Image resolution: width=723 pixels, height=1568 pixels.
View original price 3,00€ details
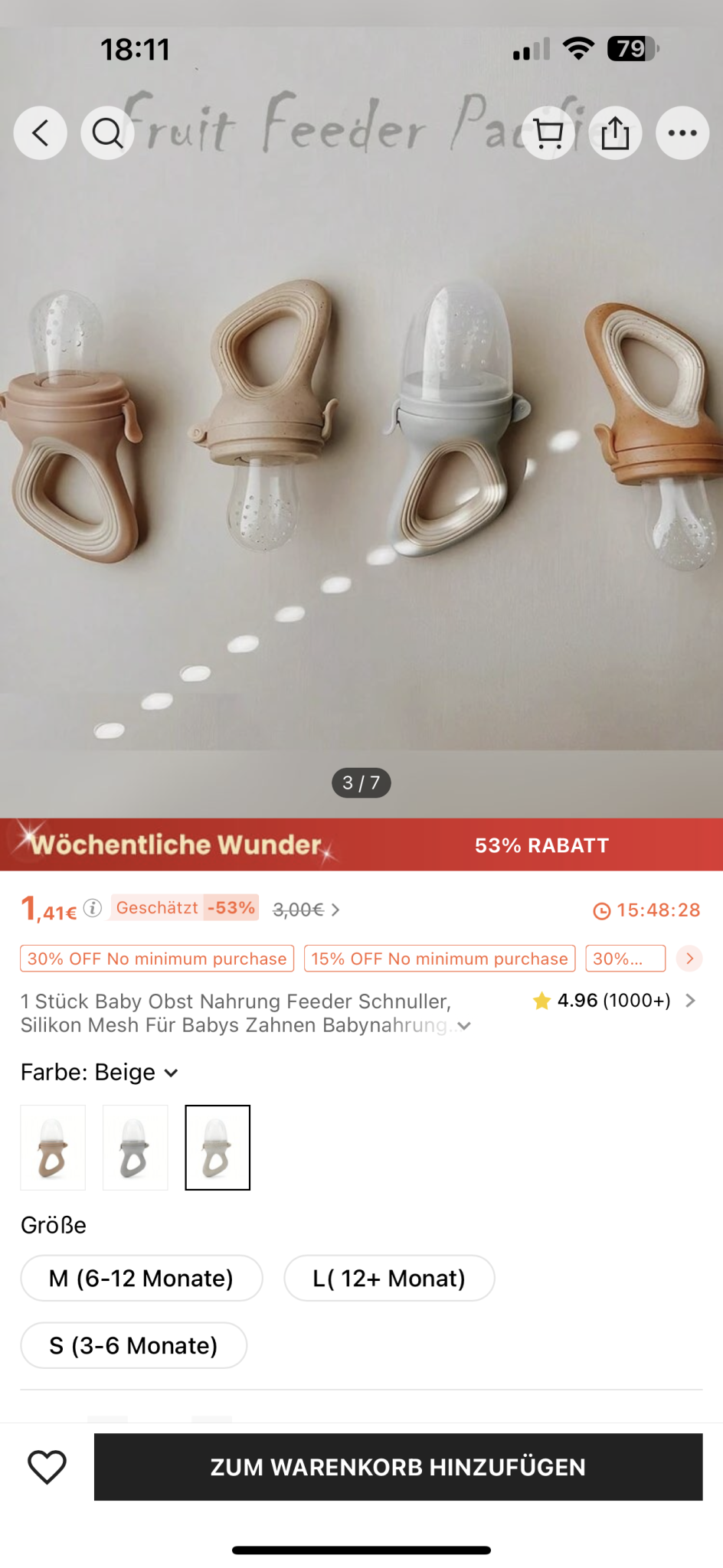pos(306,910)
